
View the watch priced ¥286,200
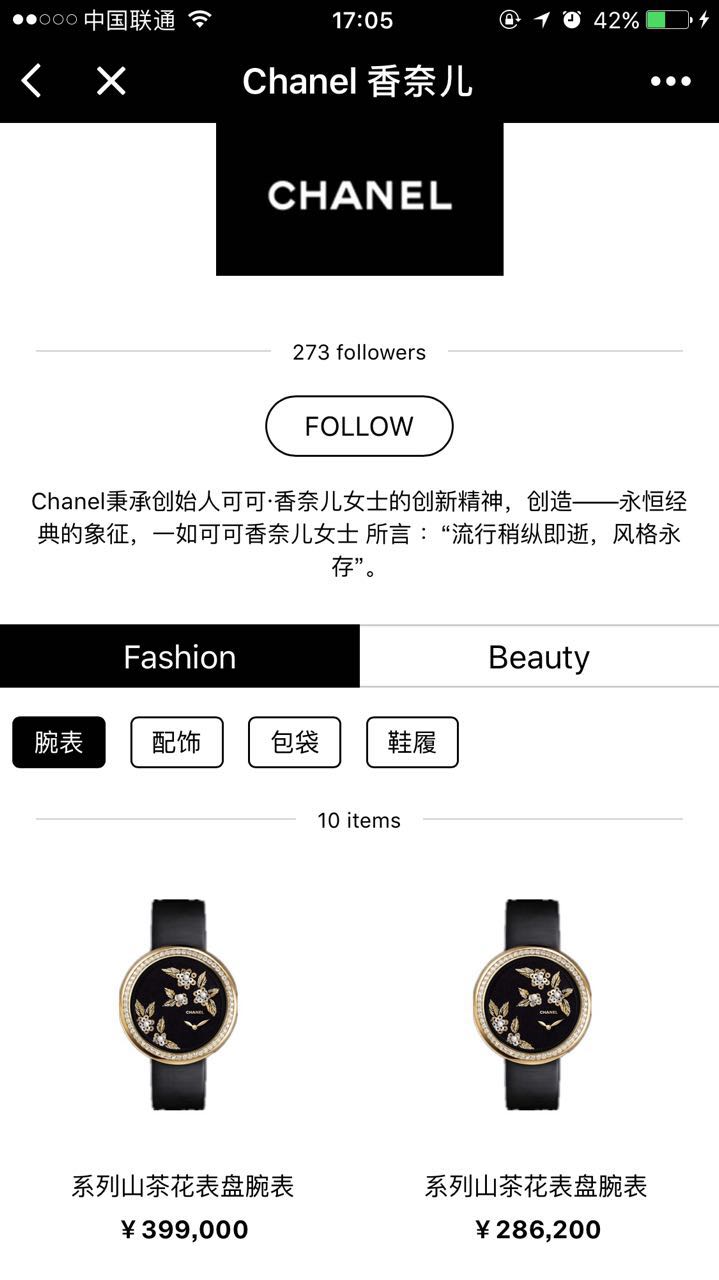pyautogui.click(x=535, y=1004)
